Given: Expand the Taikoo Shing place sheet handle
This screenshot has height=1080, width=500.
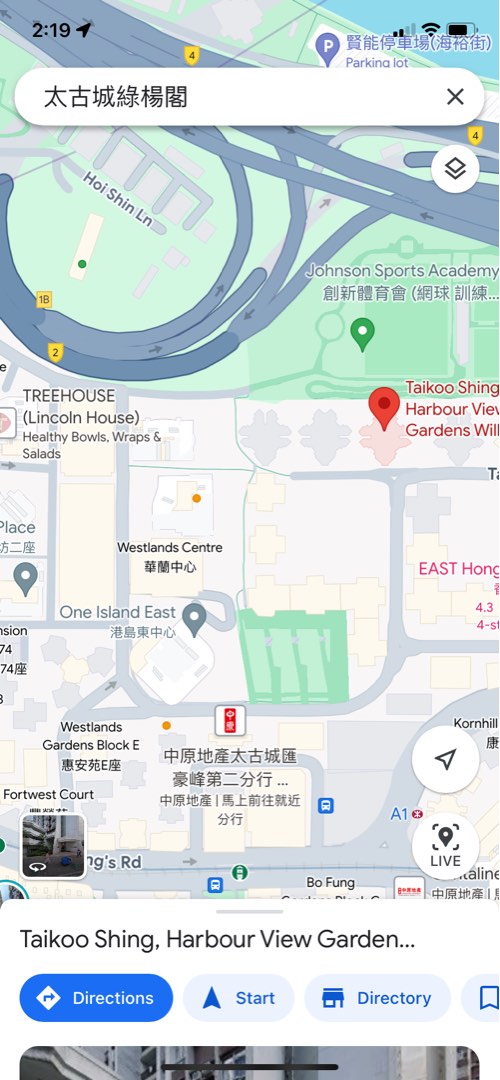Looking at the screenshot, I should point(249,911).
